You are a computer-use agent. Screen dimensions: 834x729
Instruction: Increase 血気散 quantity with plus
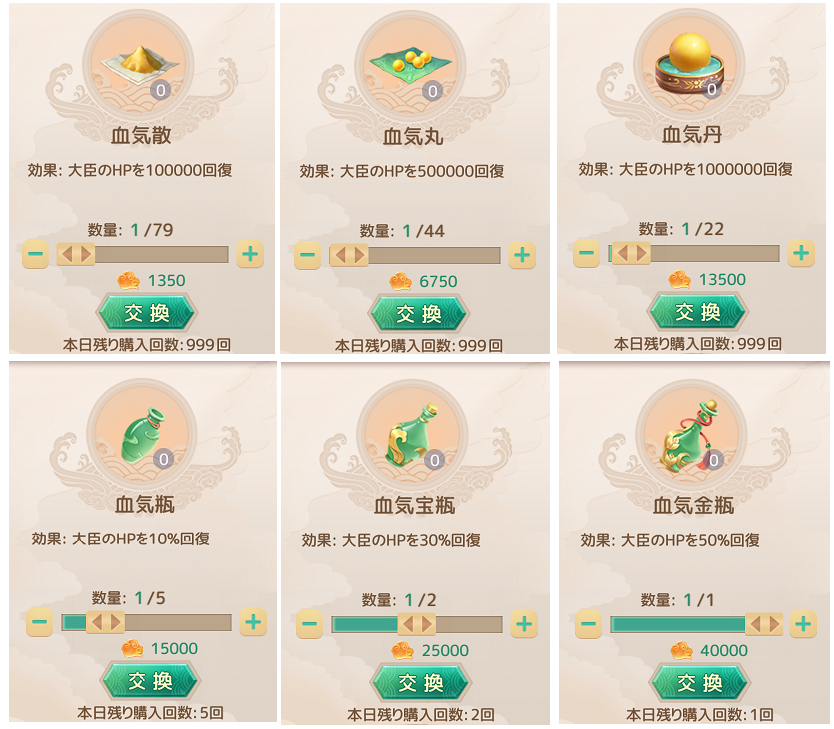coord(250,254)
